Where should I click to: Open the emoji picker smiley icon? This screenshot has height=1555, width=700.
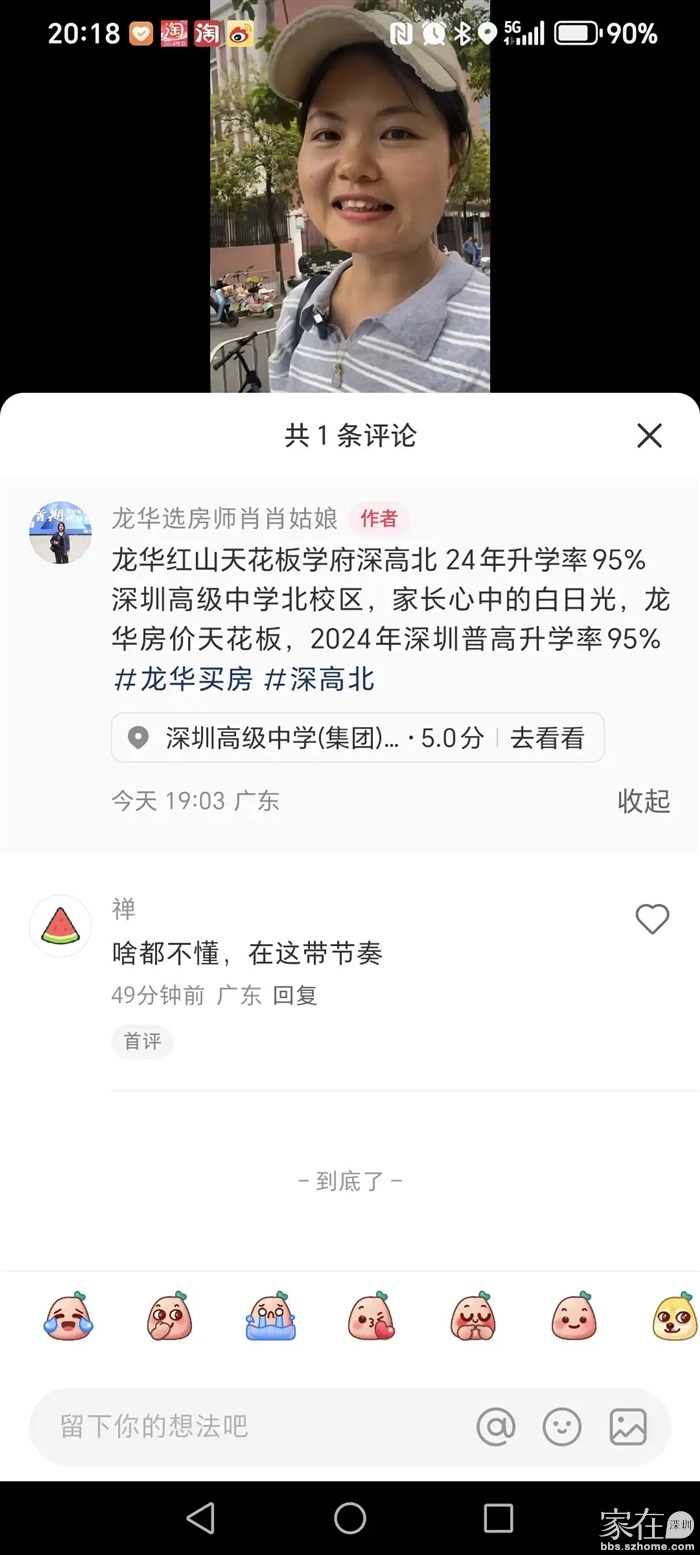click(562, 1426)
